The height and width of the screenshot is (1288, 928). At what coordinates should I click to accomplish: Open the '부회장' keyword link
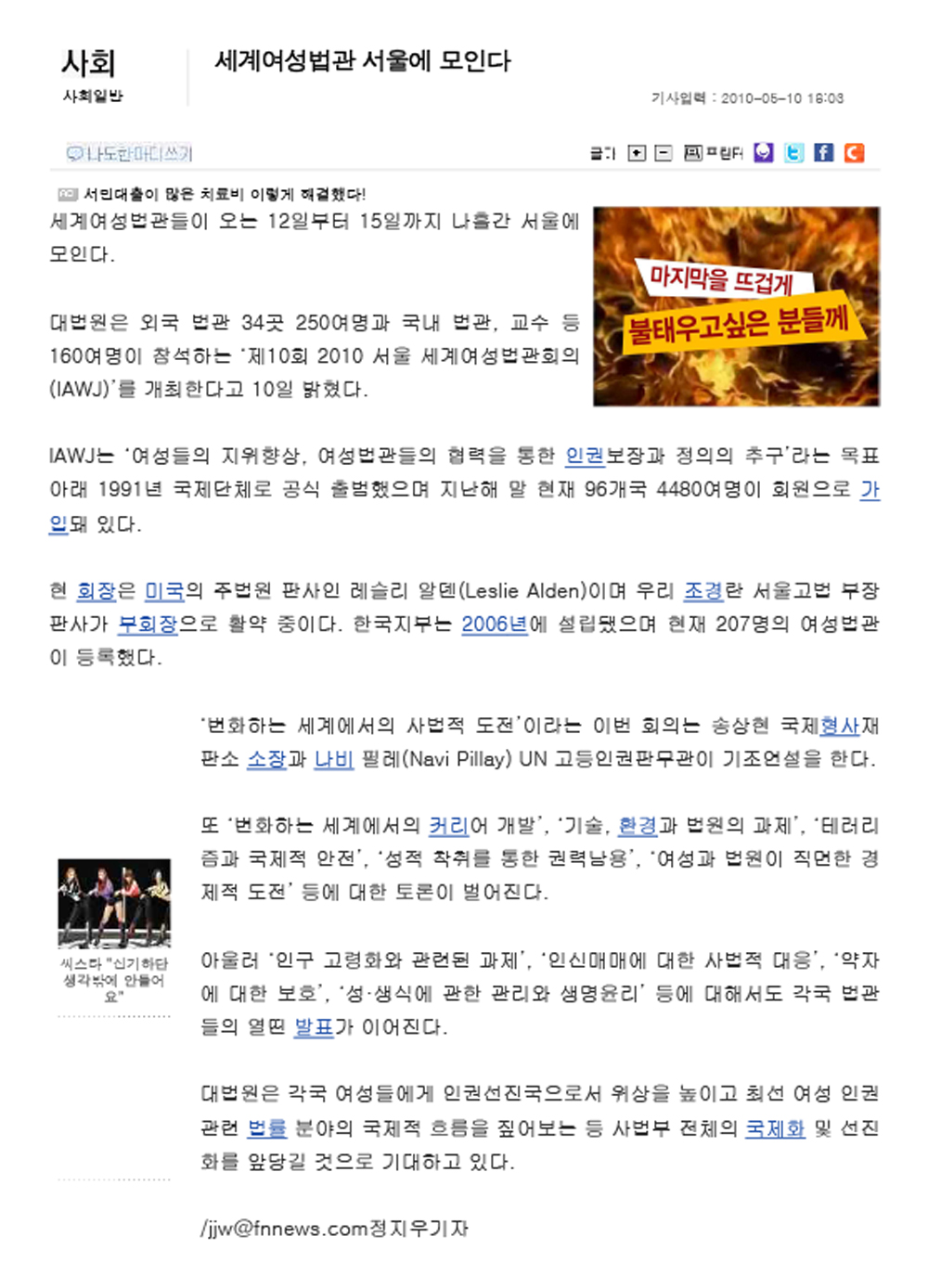click(148, 624)
